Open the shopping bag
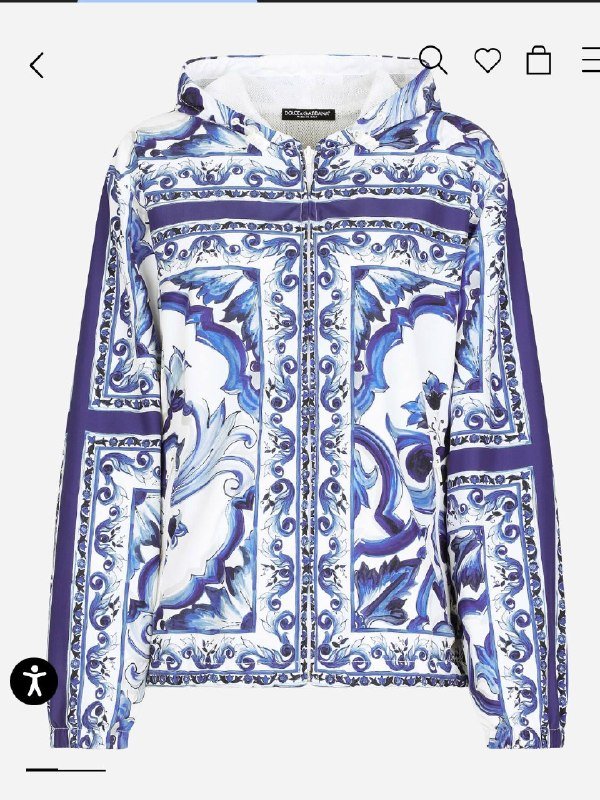This screenshot has width=600, height=800. 539,61
